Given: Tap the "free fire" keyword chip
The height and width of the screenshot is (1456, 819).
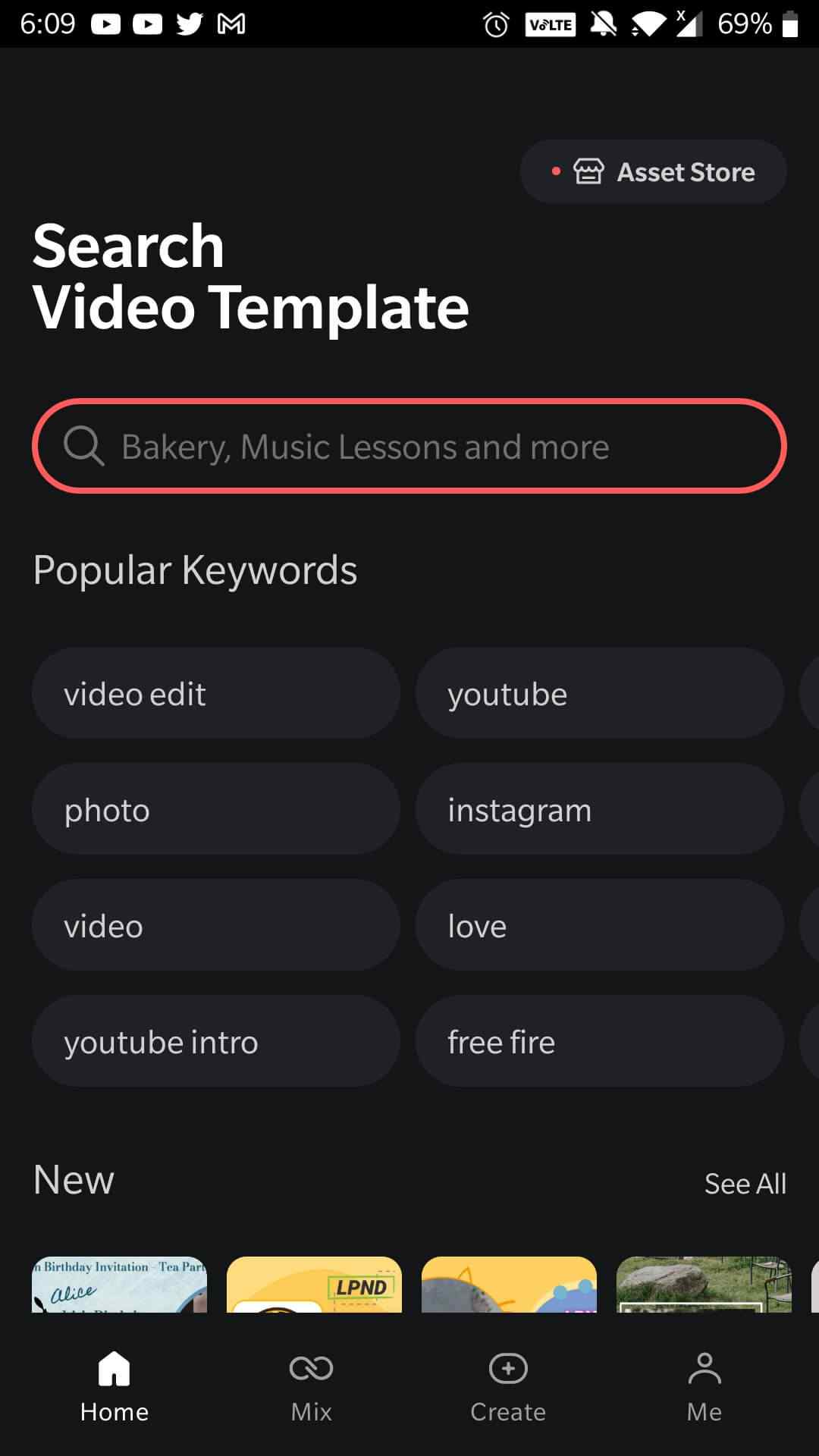Looking at the screenshot, I should coord(599,1042).
